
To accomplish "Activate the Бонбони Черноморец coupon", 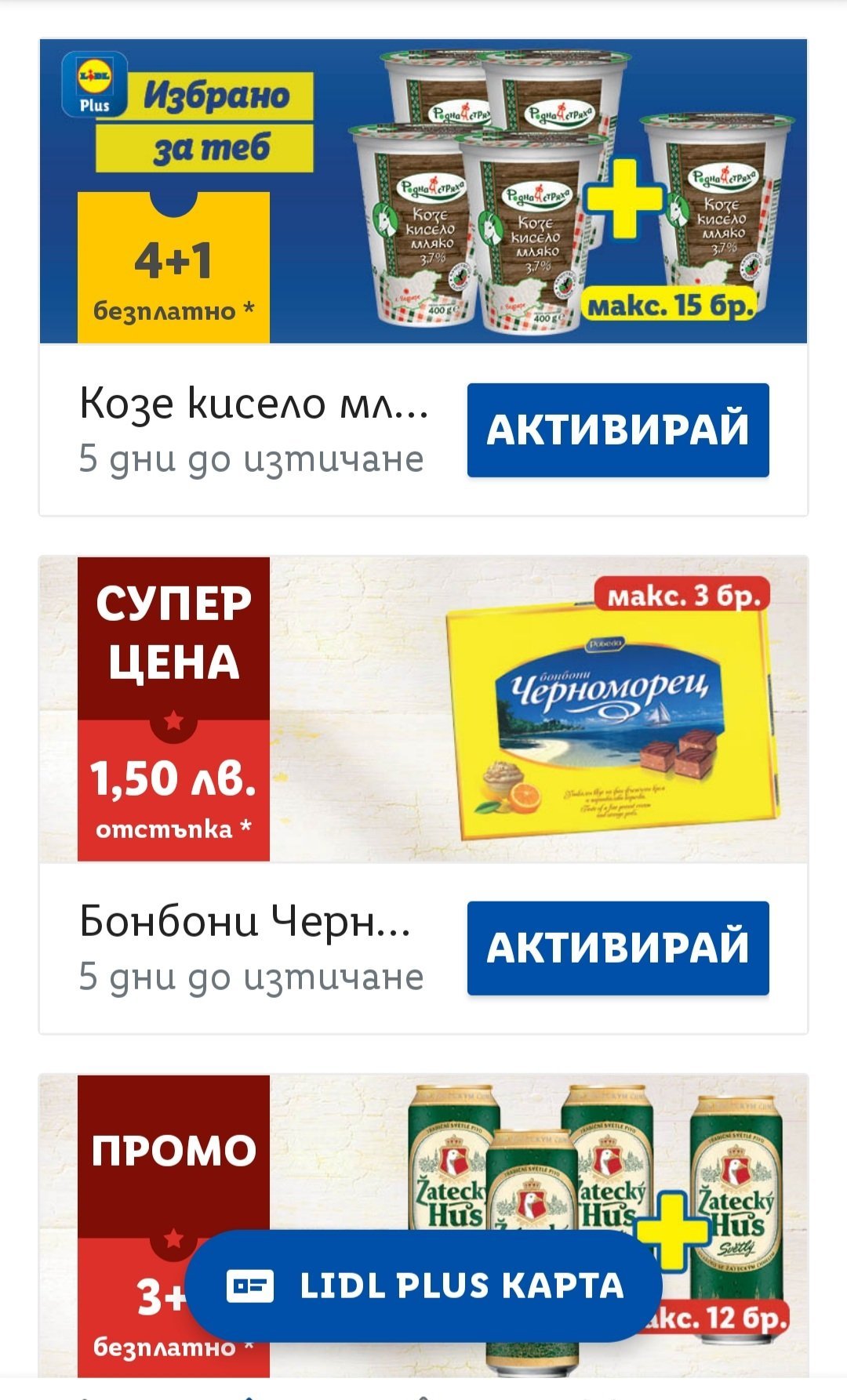I will (618, 948).
